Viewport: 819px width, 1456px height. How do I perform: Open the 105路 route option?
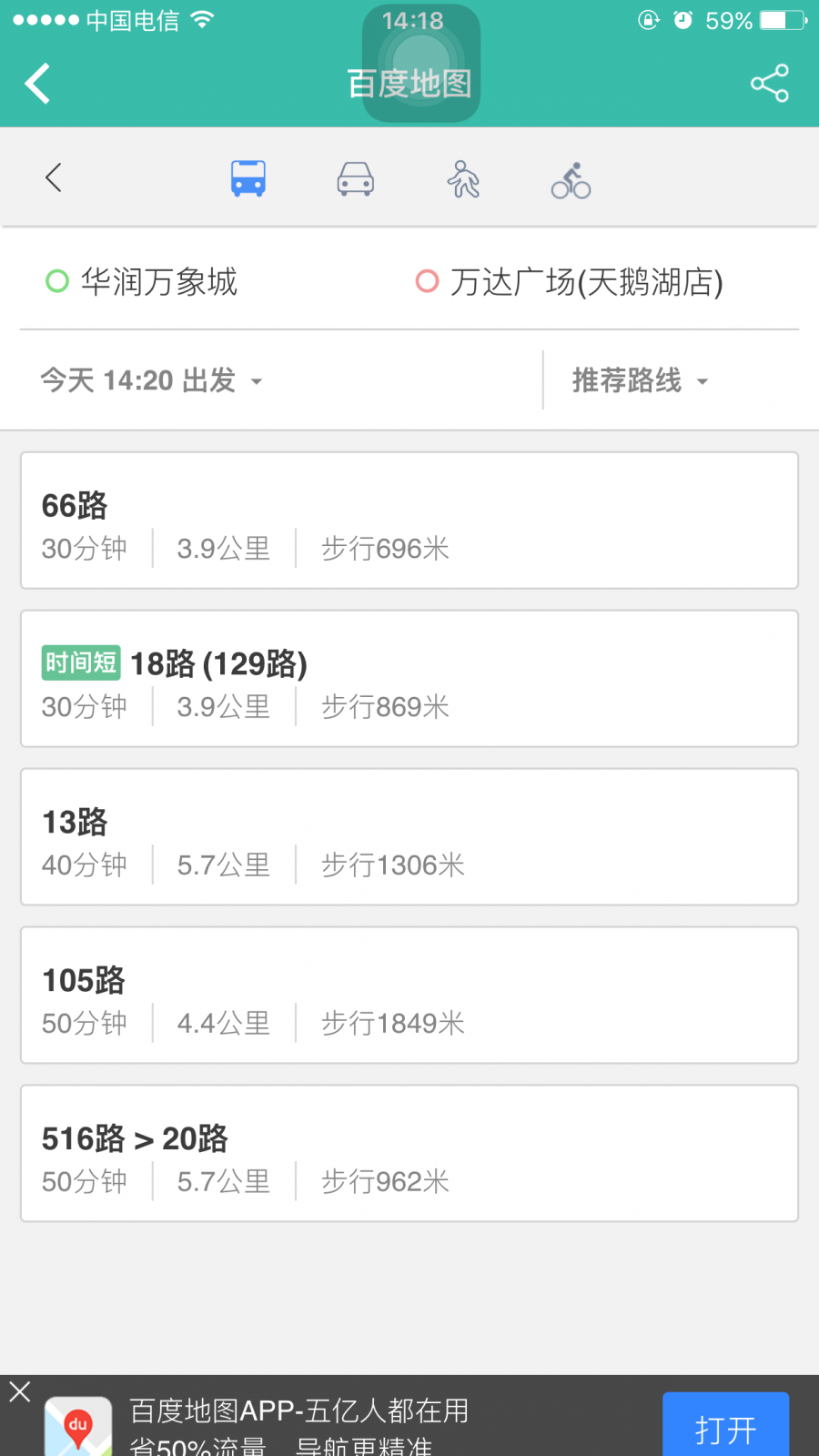[409, 996]
